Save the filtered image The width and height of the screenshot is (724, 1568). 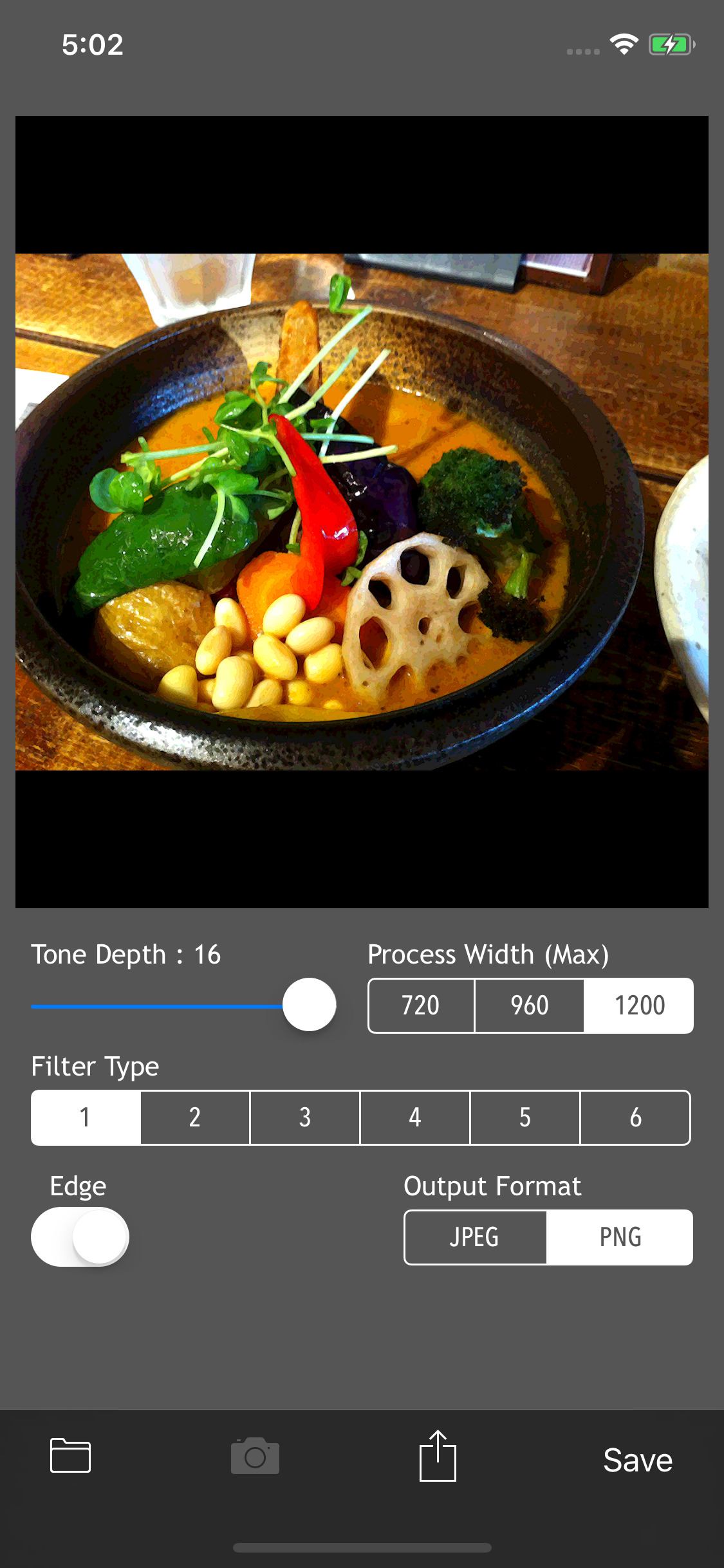pos(637,1460)
